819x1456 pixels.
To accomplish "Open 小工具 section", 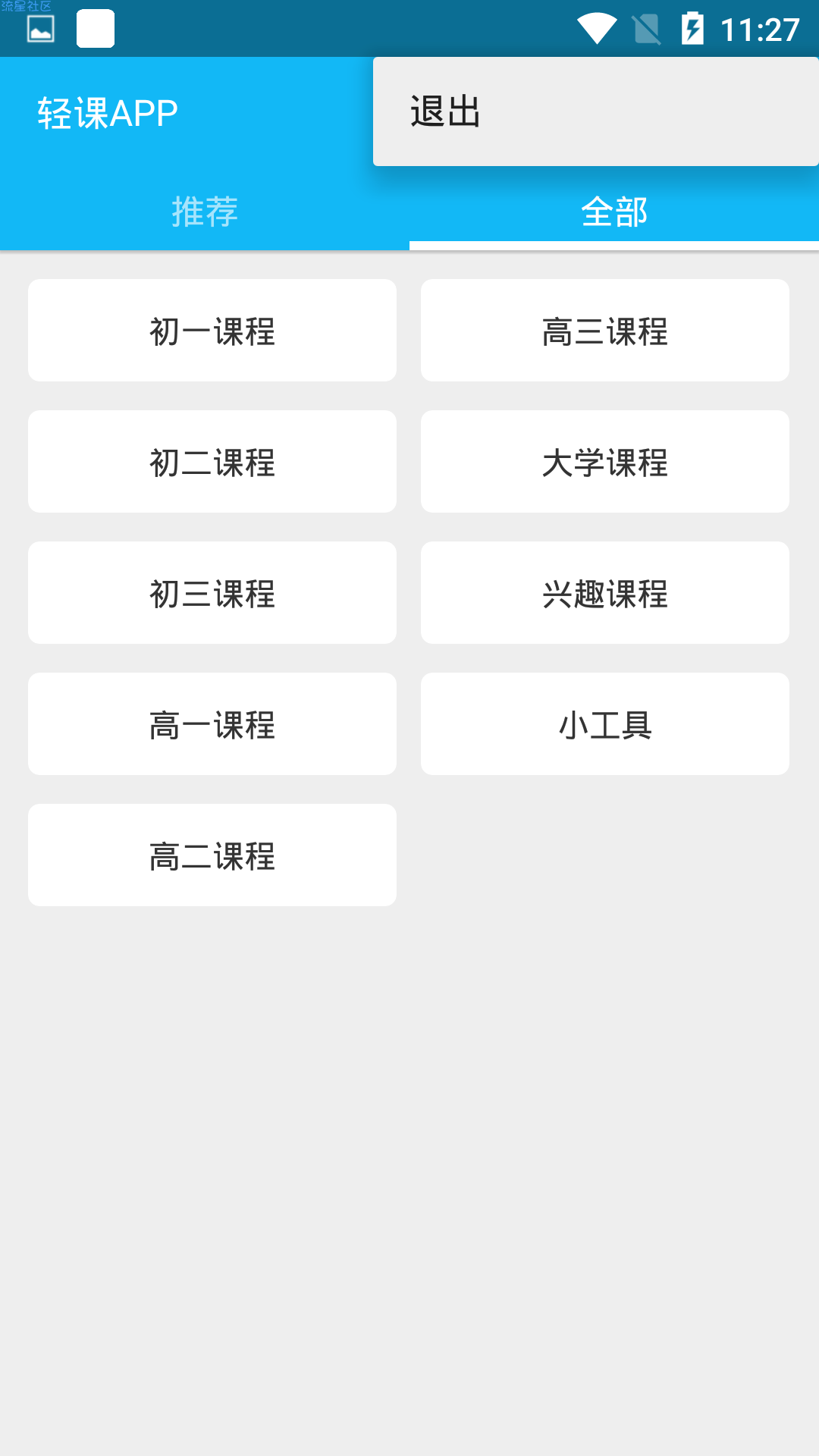I will coord(605,724).
